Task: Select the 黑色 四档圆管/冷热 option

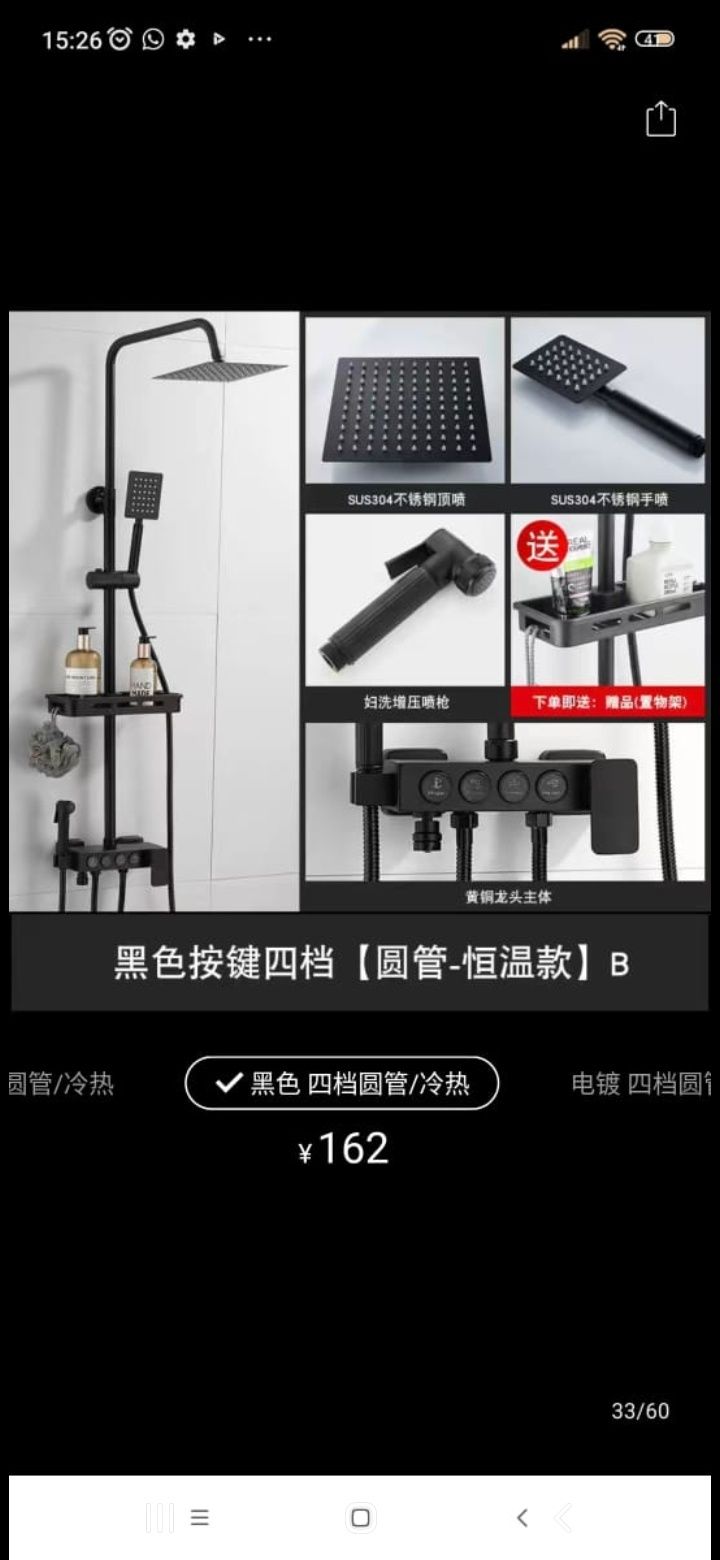Action: click(x=342, y=1083)
